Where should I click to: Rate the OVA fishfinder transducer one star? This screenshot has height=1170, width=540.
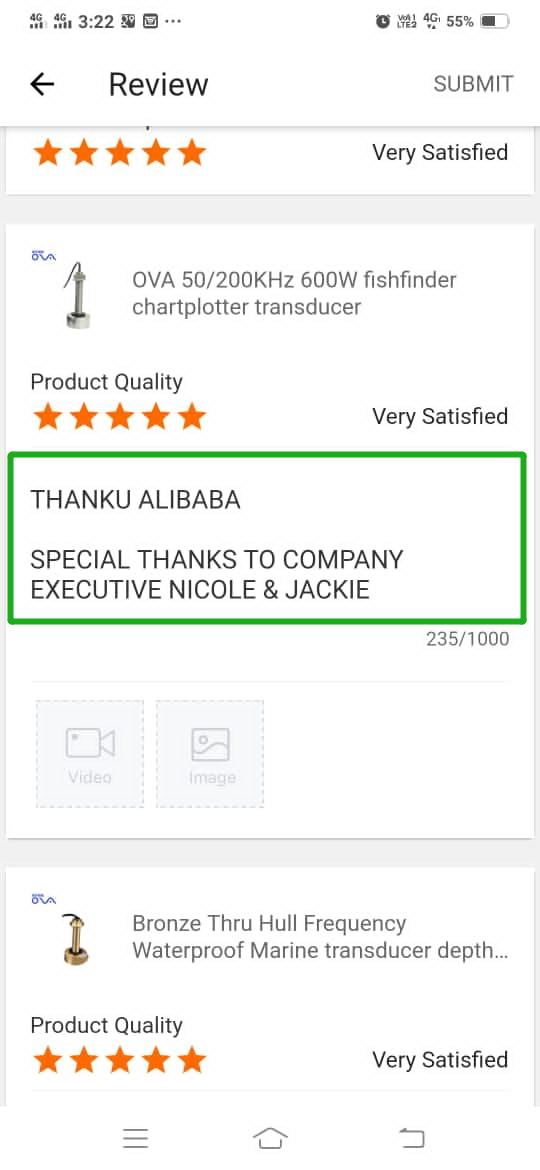click(x=48, y=416)
